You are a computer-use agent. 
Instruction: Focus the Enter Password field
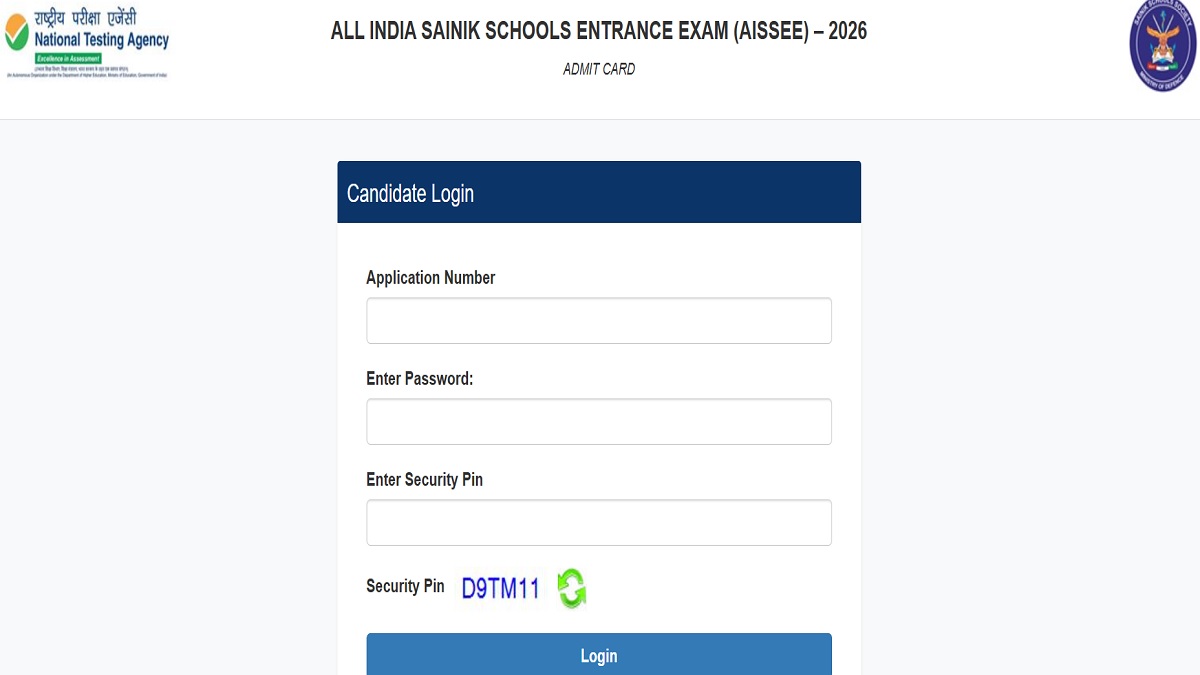[598, 422]
